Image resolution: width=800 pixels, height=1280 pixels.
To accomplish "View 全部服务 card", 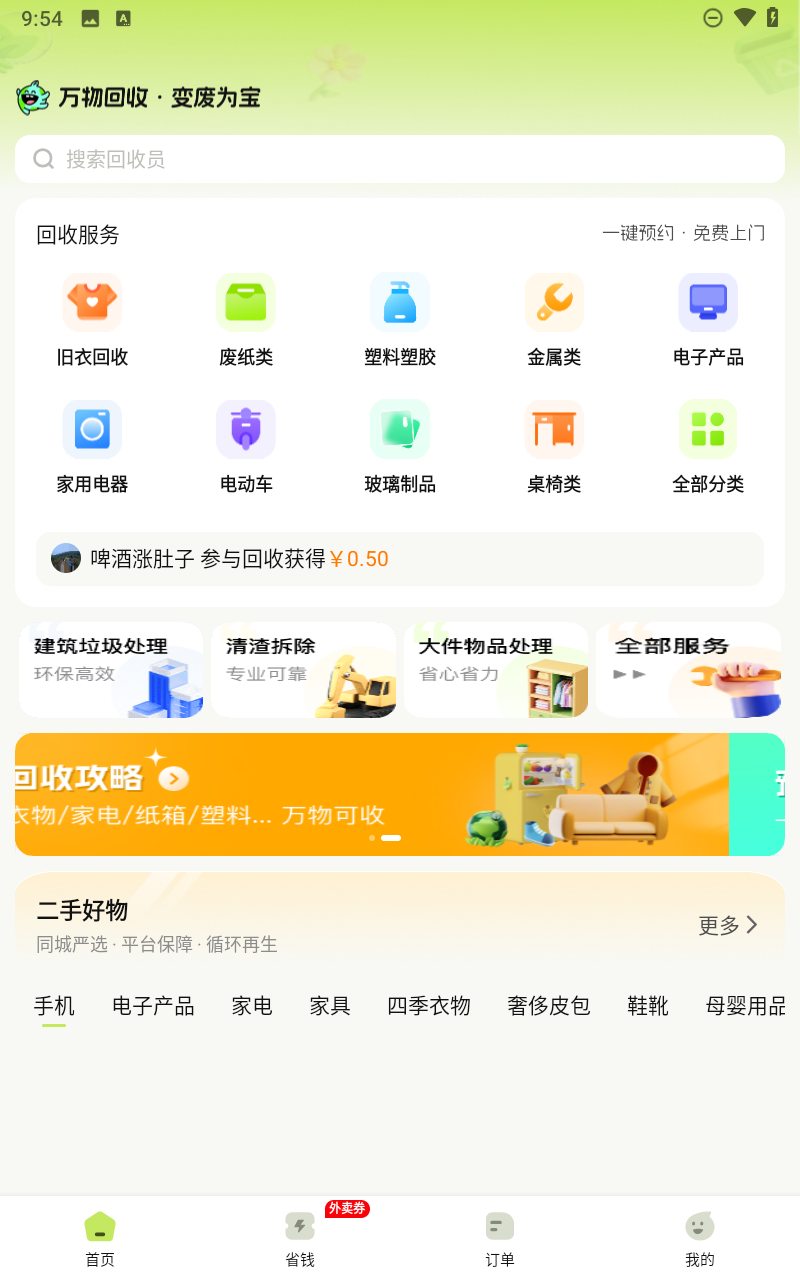I will click(688, 670).
